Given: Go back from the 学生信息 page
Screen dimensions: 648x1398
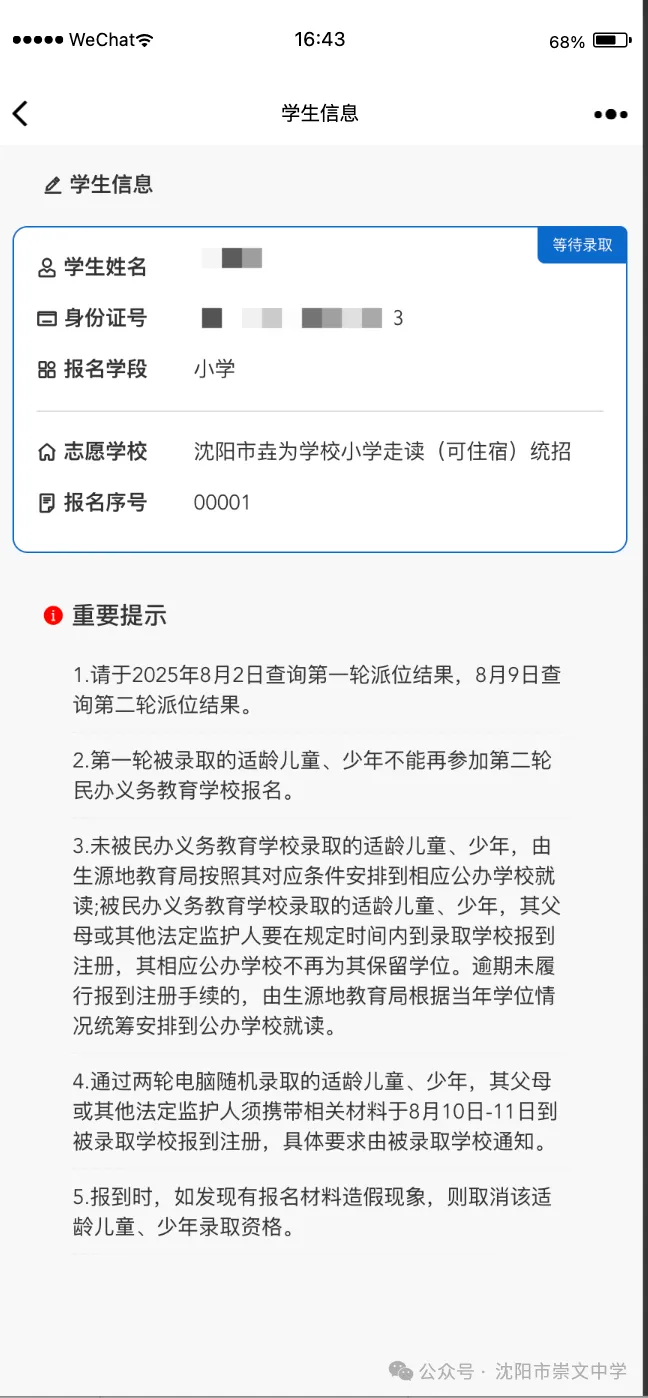Looking at the screenshot, I should [x=21, y=113].
